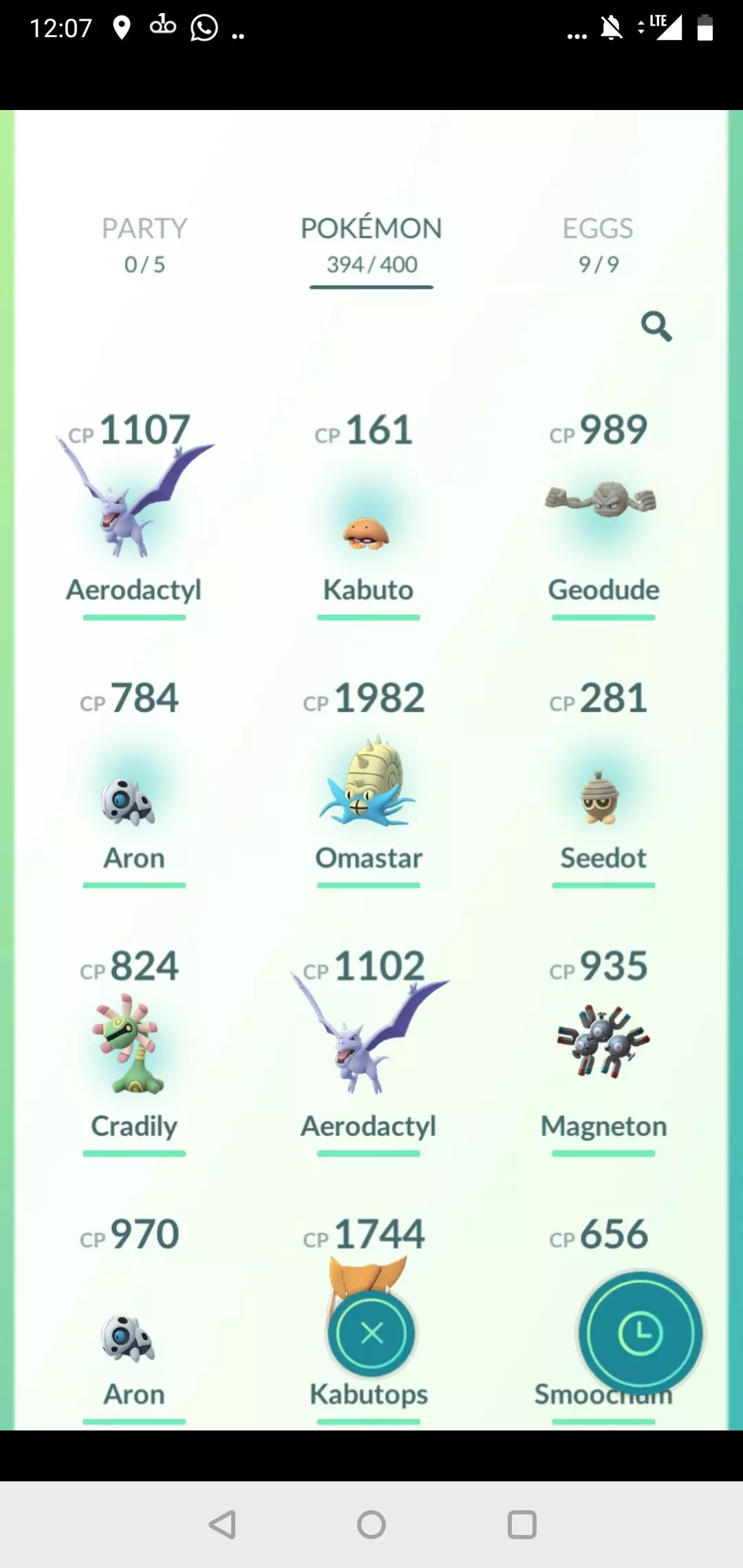Switch to the Party tab
Viewport: 743px width, 1568px height.
pyautogui.click(x=144, y=245)
